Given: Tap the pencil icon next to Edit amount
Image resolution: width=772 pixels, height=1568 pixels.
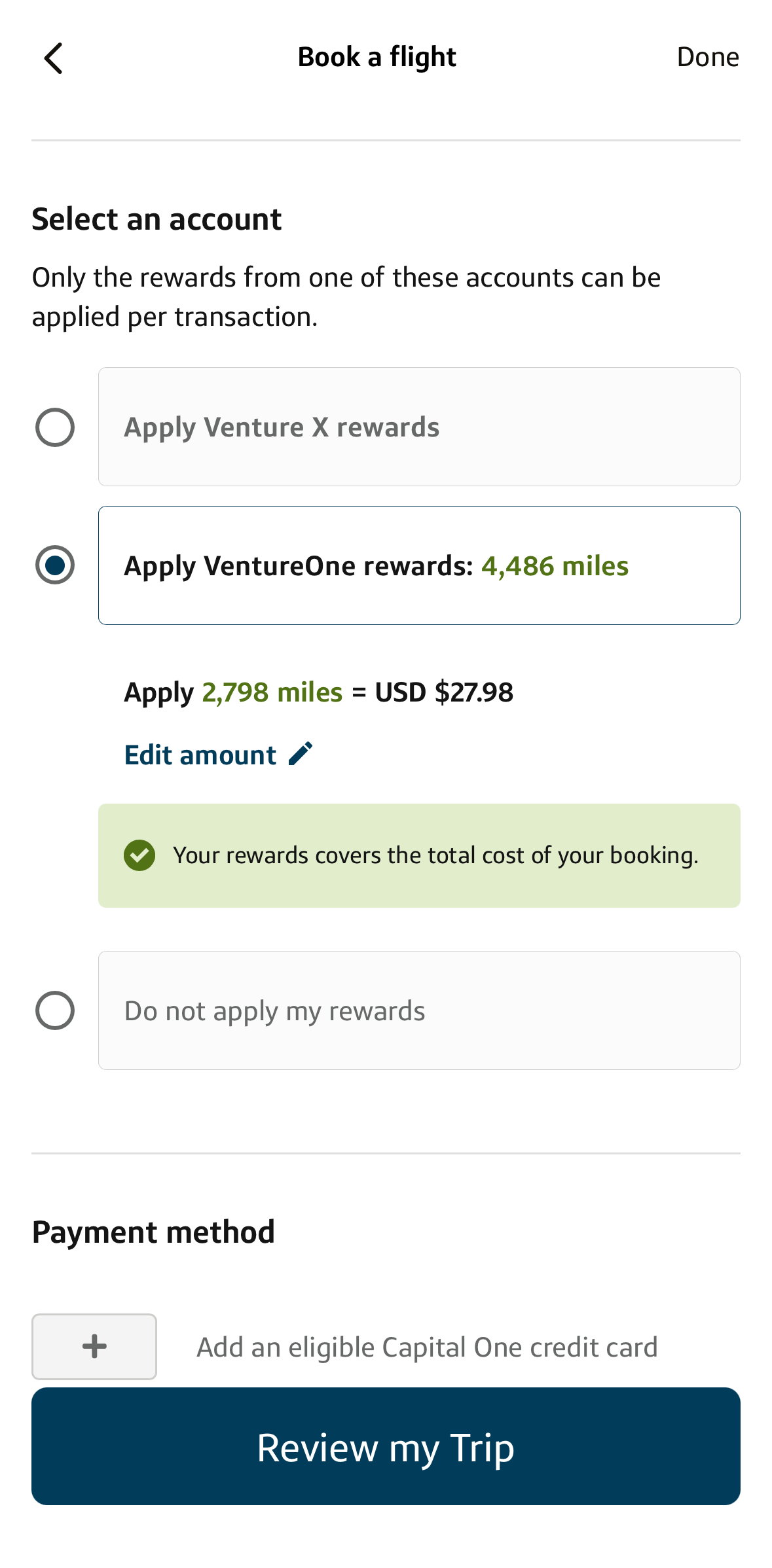Looking at the screenshot, I should 300,753.
